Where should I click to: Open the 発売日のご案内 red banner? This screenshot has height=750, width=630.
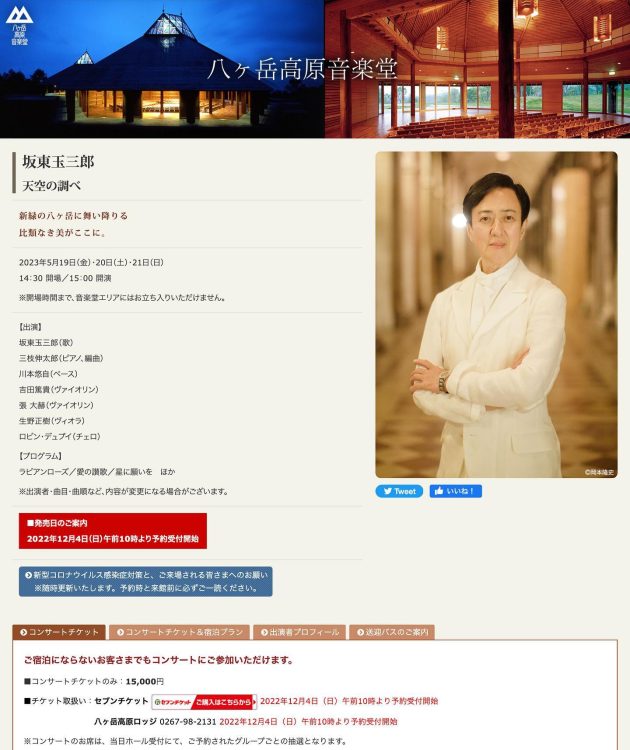pyautogui.click(x=112, y=531)
